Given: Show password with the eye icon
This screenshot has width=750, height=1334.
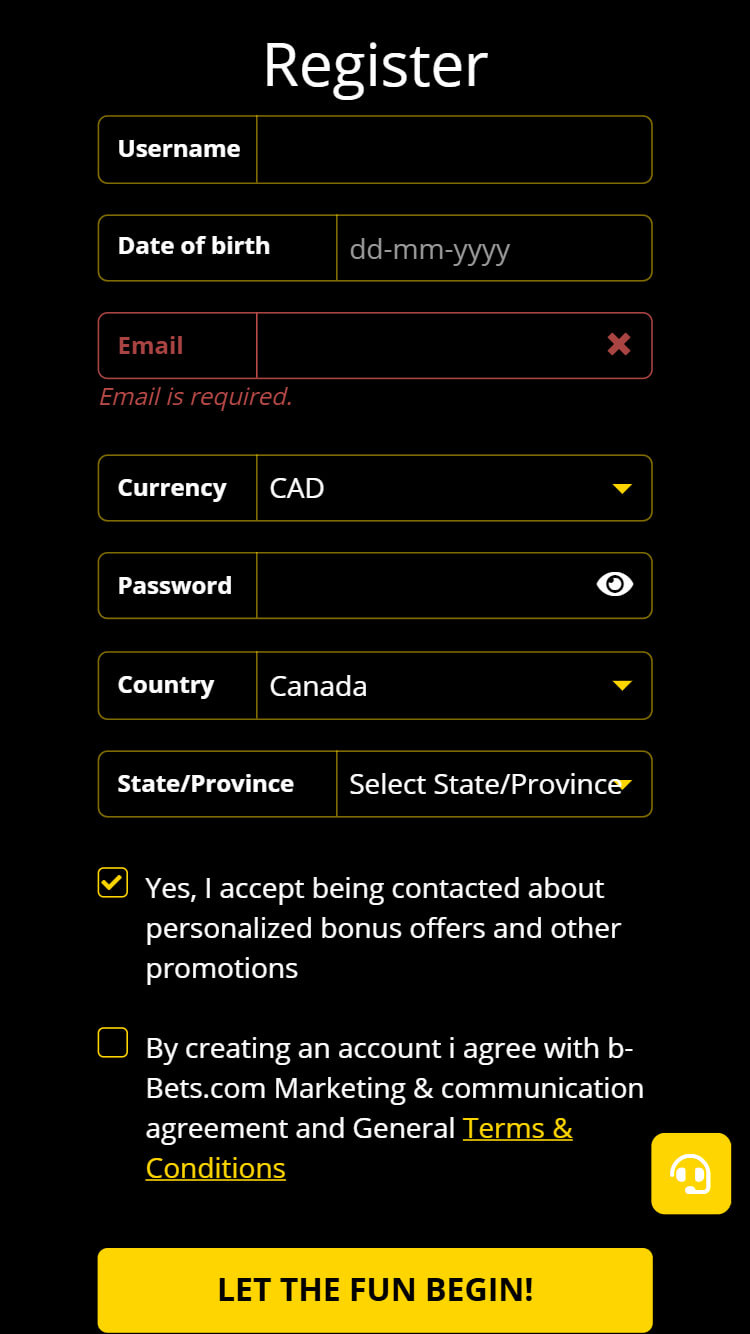Looking at the screenshot, I should [615, 585].
